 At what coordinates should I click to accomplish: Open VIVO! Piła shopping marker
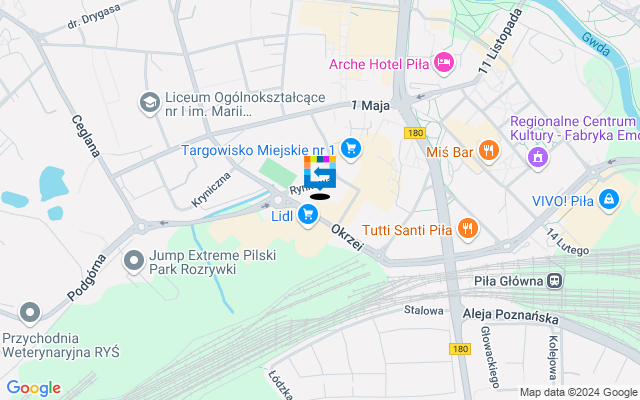click(610, 199)
